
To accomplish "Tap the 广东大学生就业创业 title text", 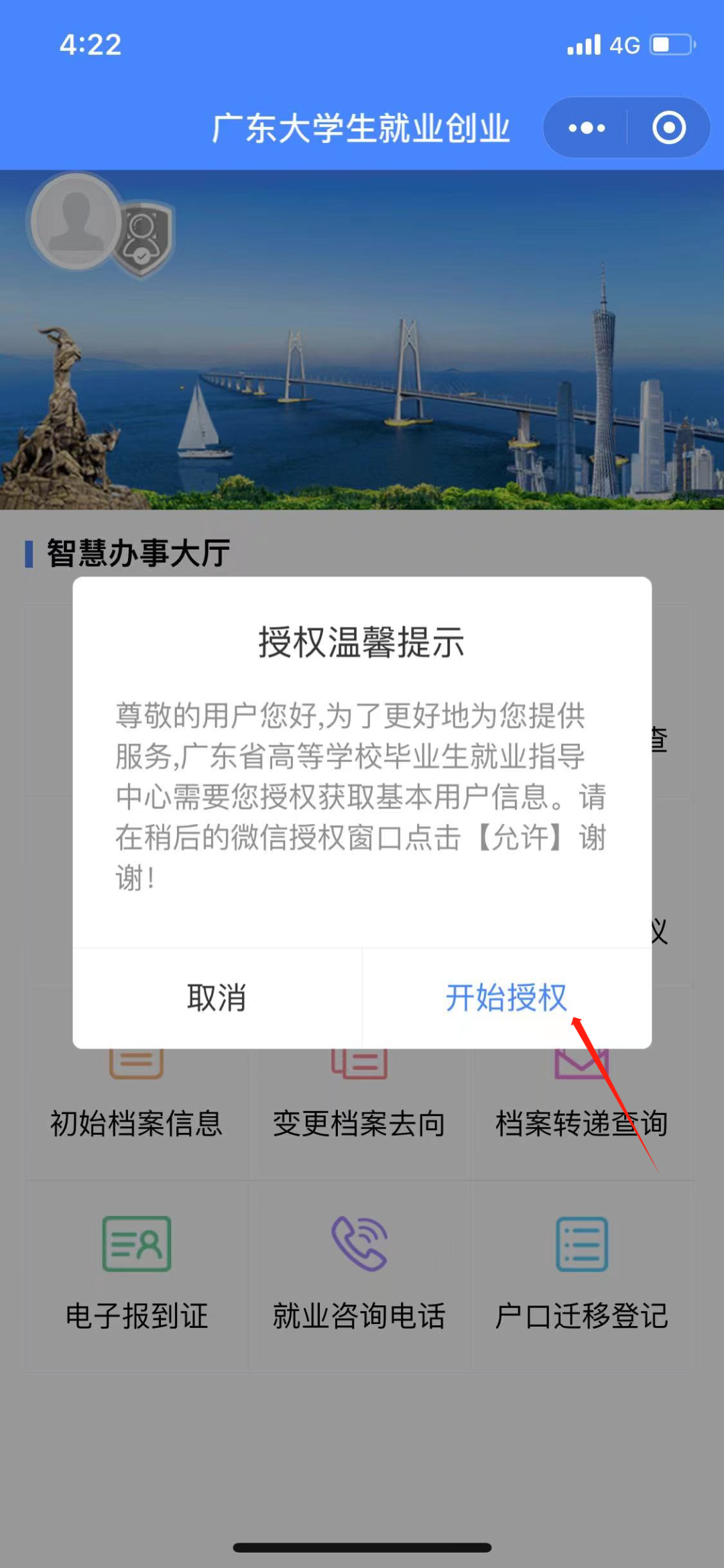I will pyautogui.click(x=362, y=127).
